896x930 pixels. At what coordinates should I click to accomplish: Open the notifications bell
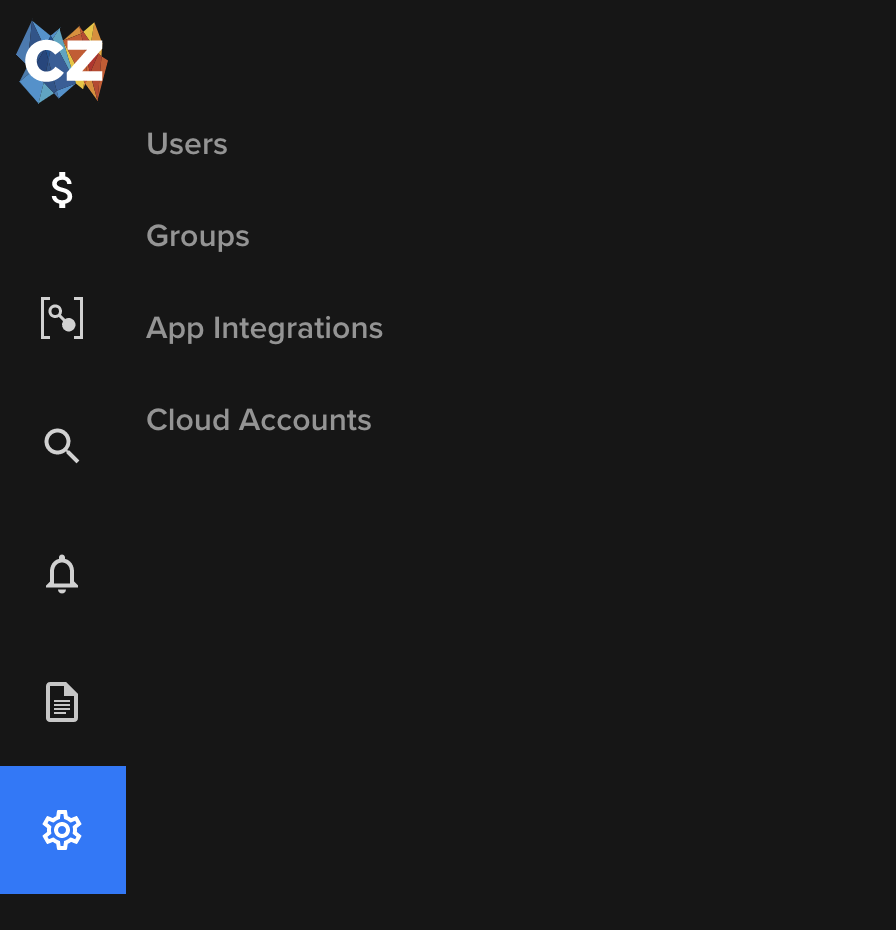[62, 574]
